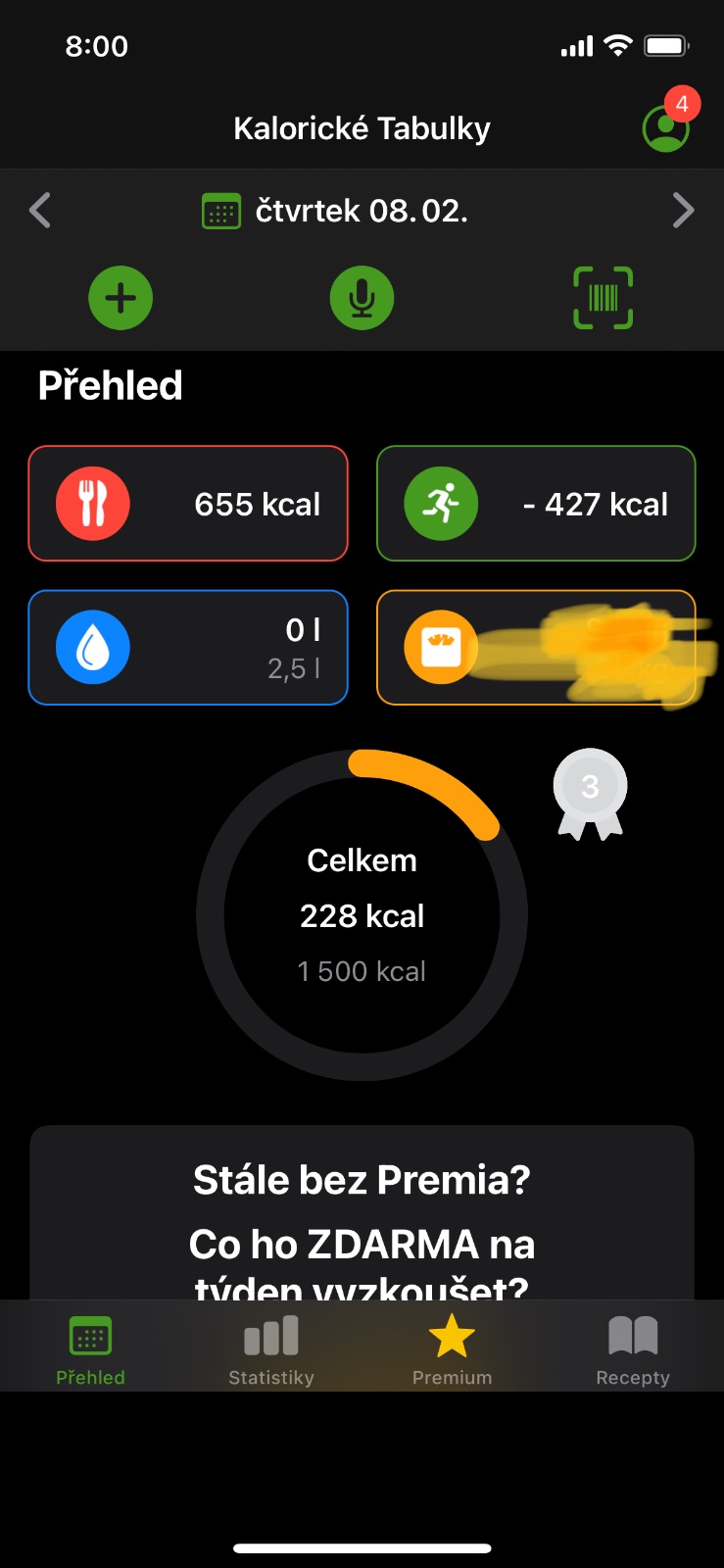This screenshot has width=724, height=1568.
Task: Switch to the Statistiky tab
Action: click(x=271, y=1350)
